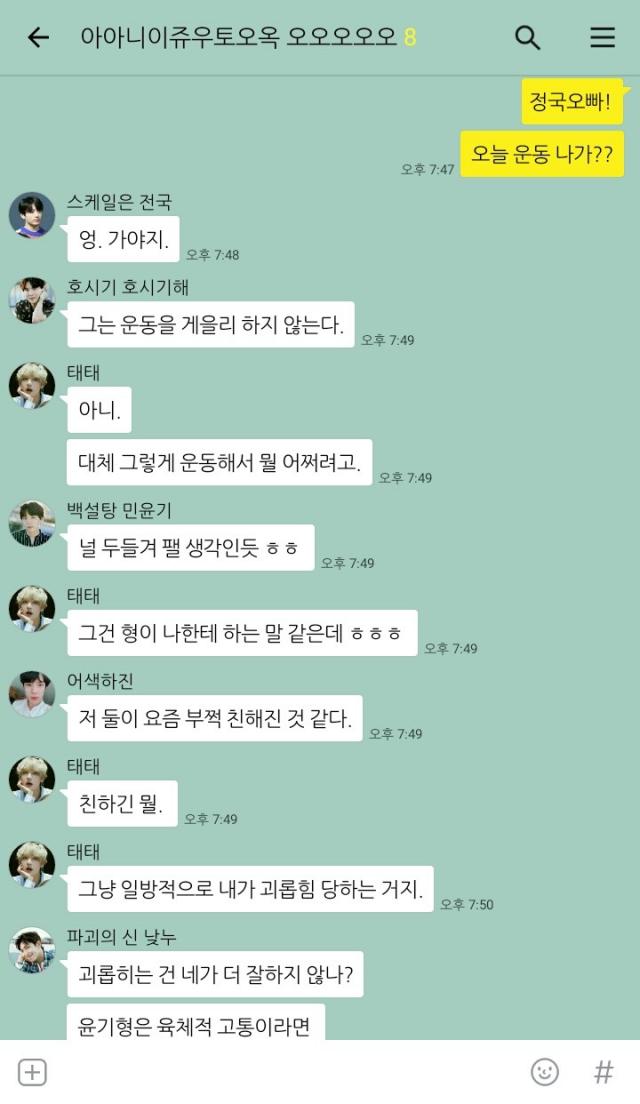This screenshot has width=640, height=1104.
Task: View profile picture of 파괴의 신 낳누
Action: click(x=32, y=950)
